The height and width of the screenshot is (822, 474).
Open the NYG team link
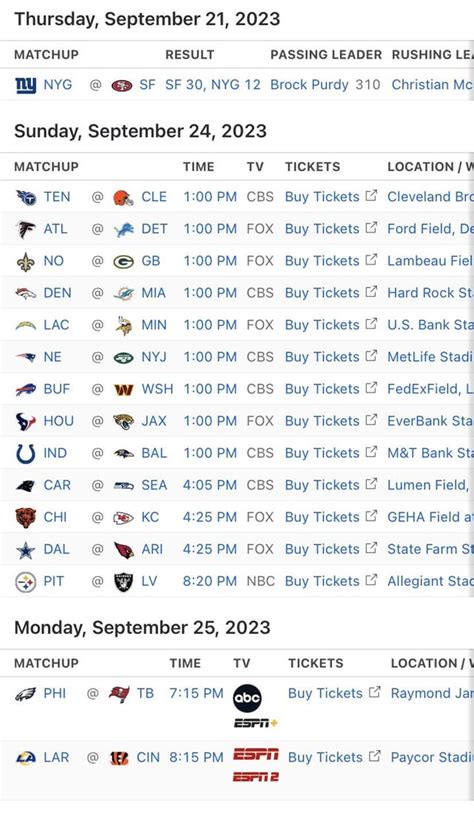coord(58,85)
